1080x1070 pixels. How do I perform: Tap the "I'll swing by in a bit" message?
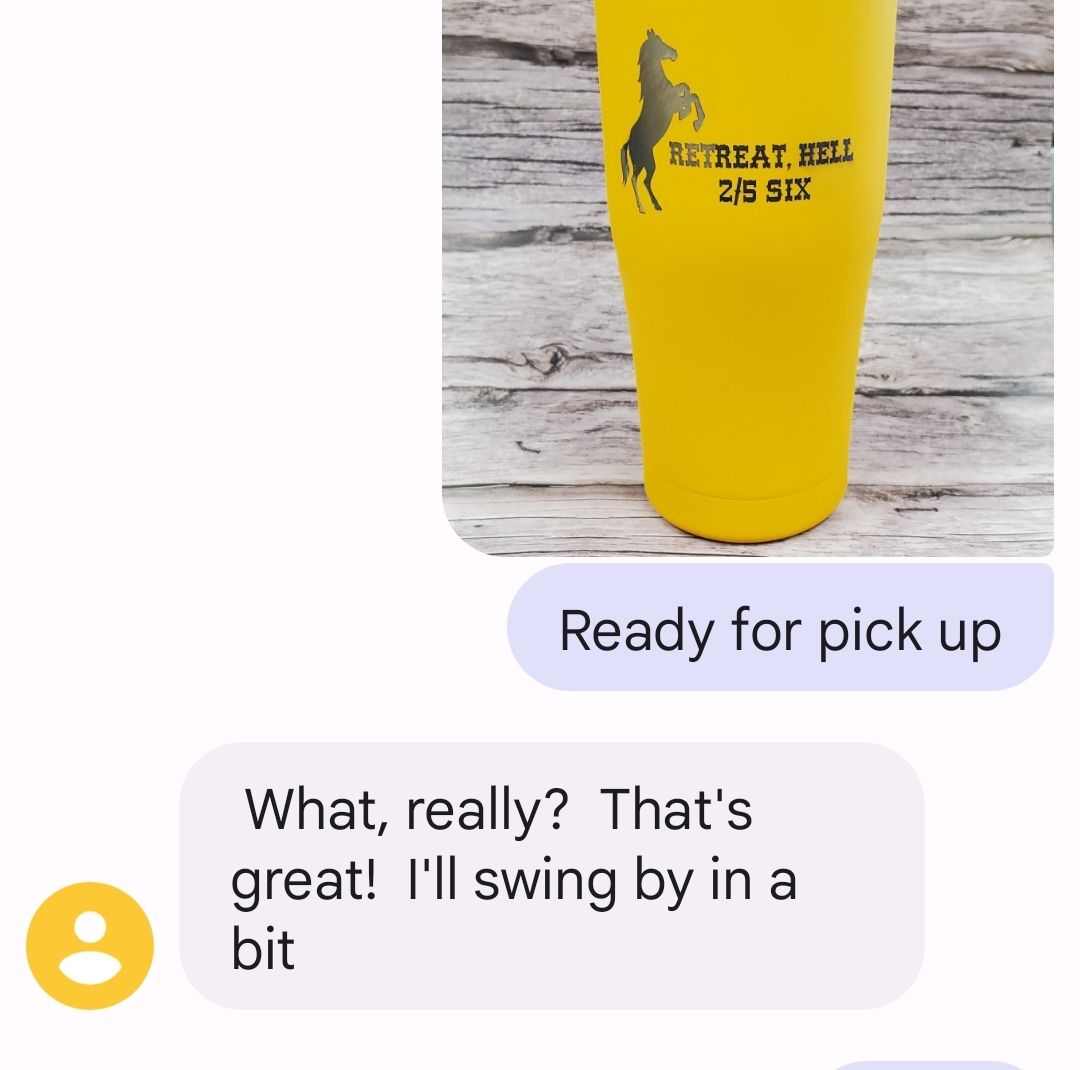pos(550,877)
